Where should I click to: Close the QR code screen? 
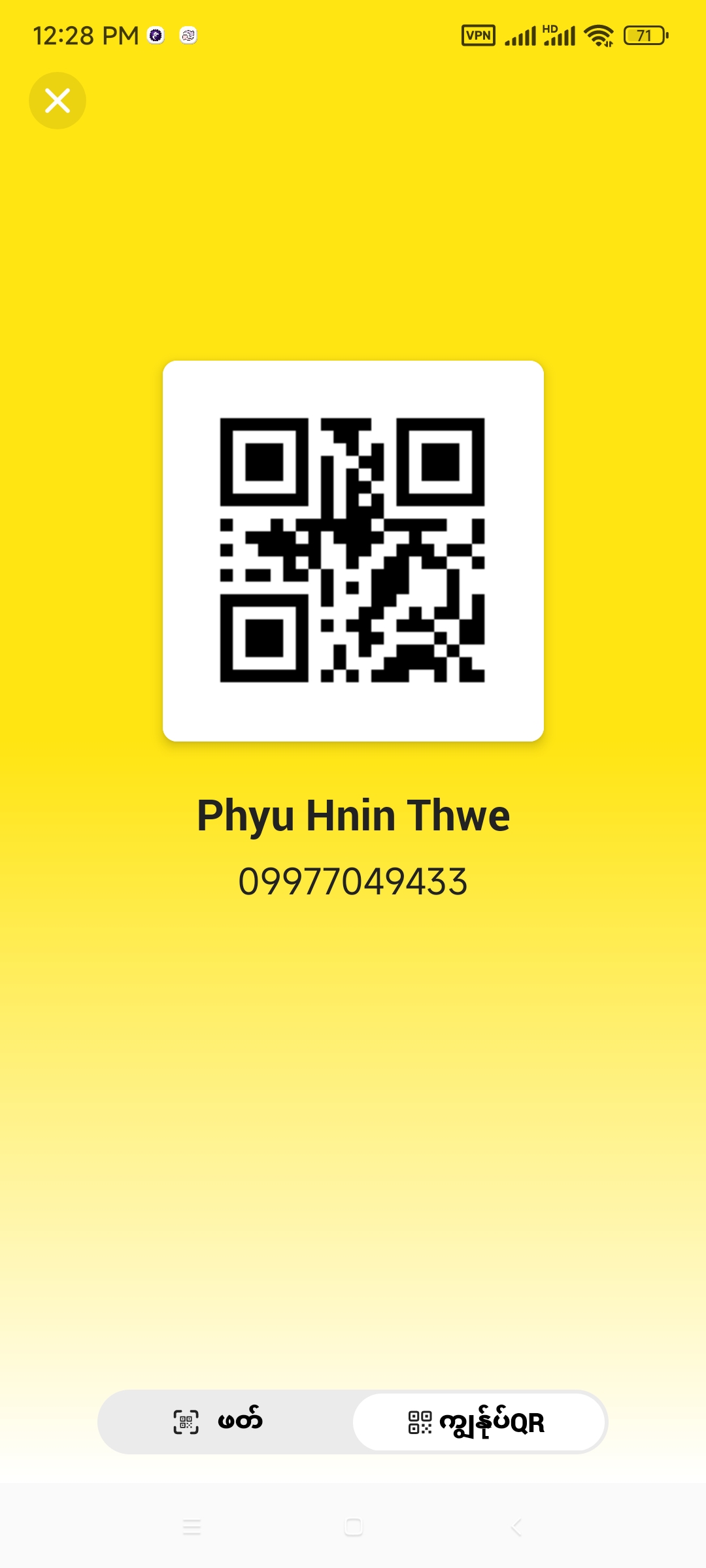(58, 101)
